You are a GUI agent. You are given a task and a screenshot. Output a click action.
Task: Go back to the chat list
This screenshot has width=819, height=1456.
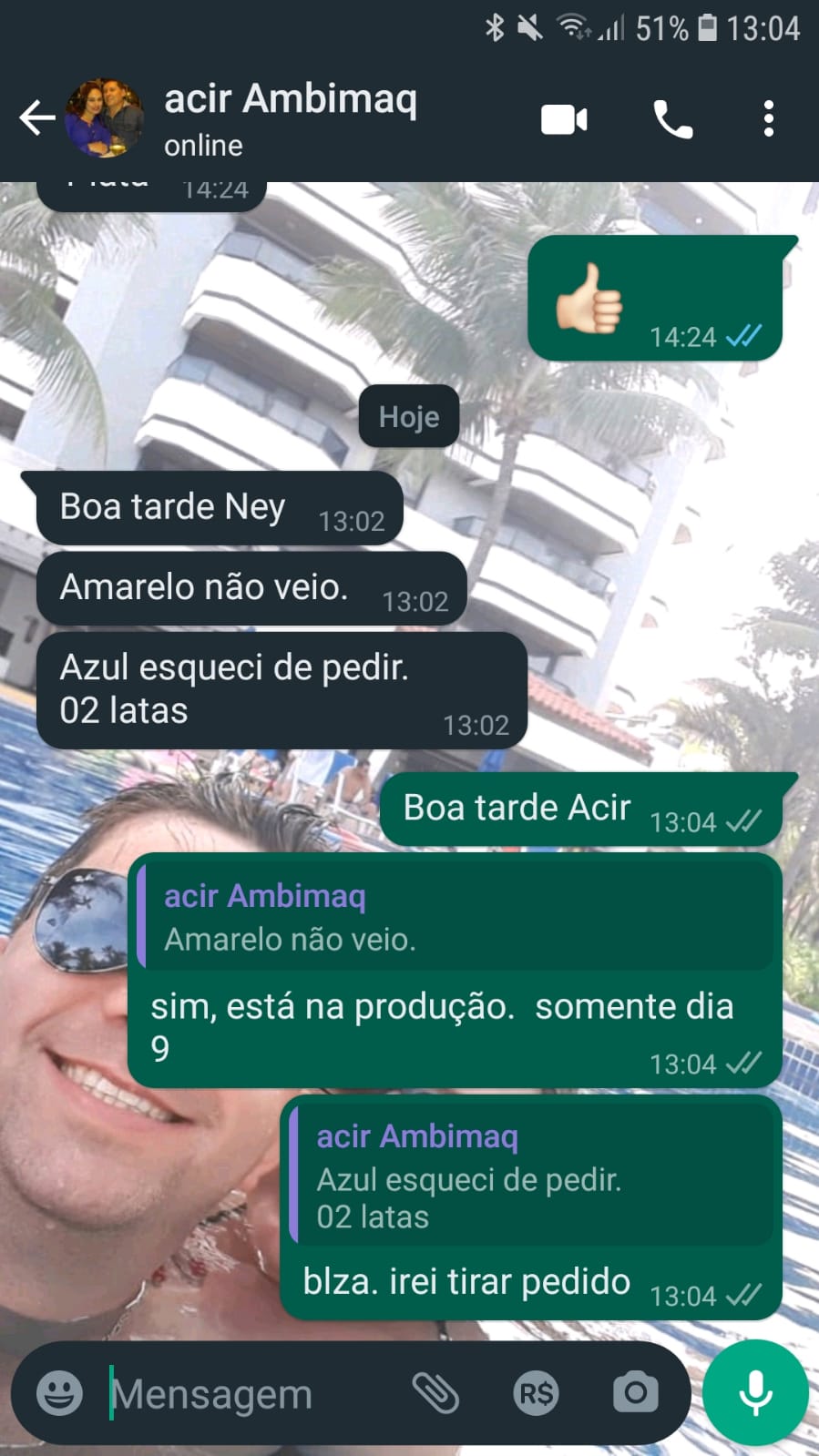36,118
